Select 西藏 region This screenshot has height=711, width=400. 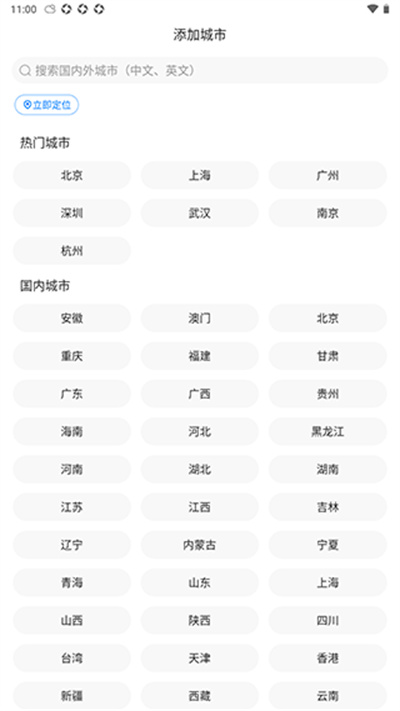pos(200,696)
